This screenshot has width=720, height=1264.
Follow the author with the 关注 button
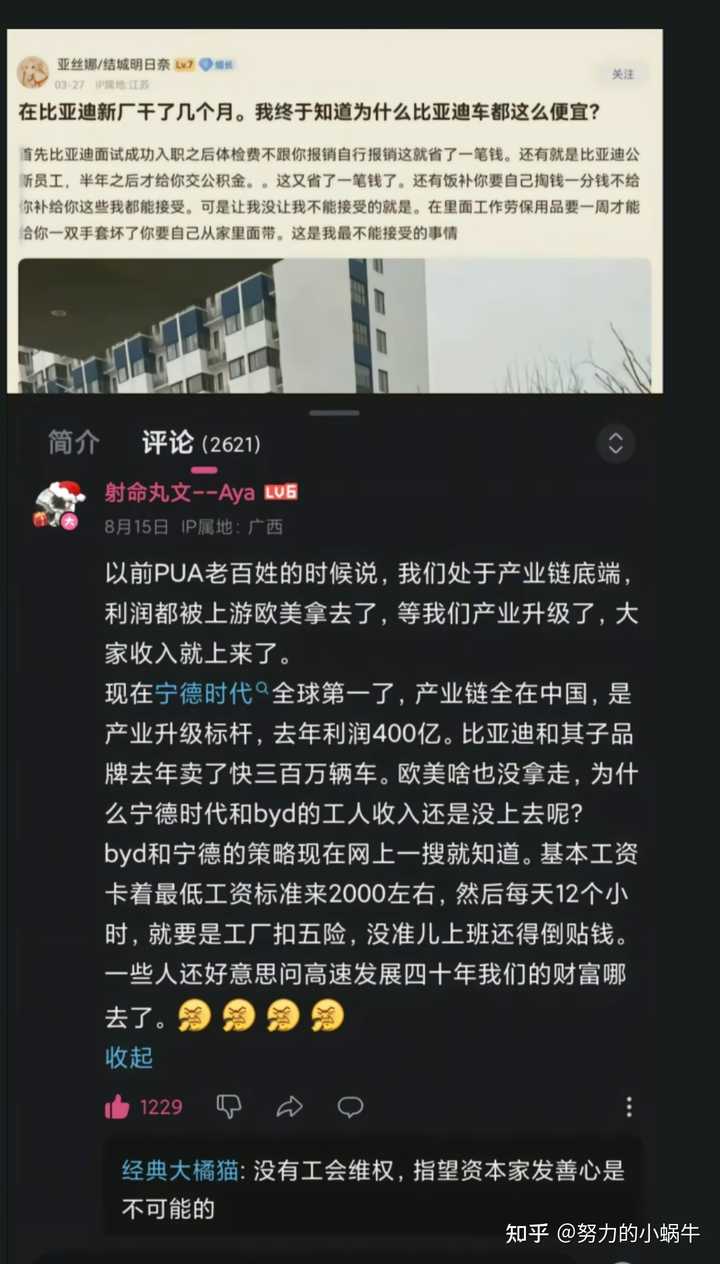coord(623,74)
